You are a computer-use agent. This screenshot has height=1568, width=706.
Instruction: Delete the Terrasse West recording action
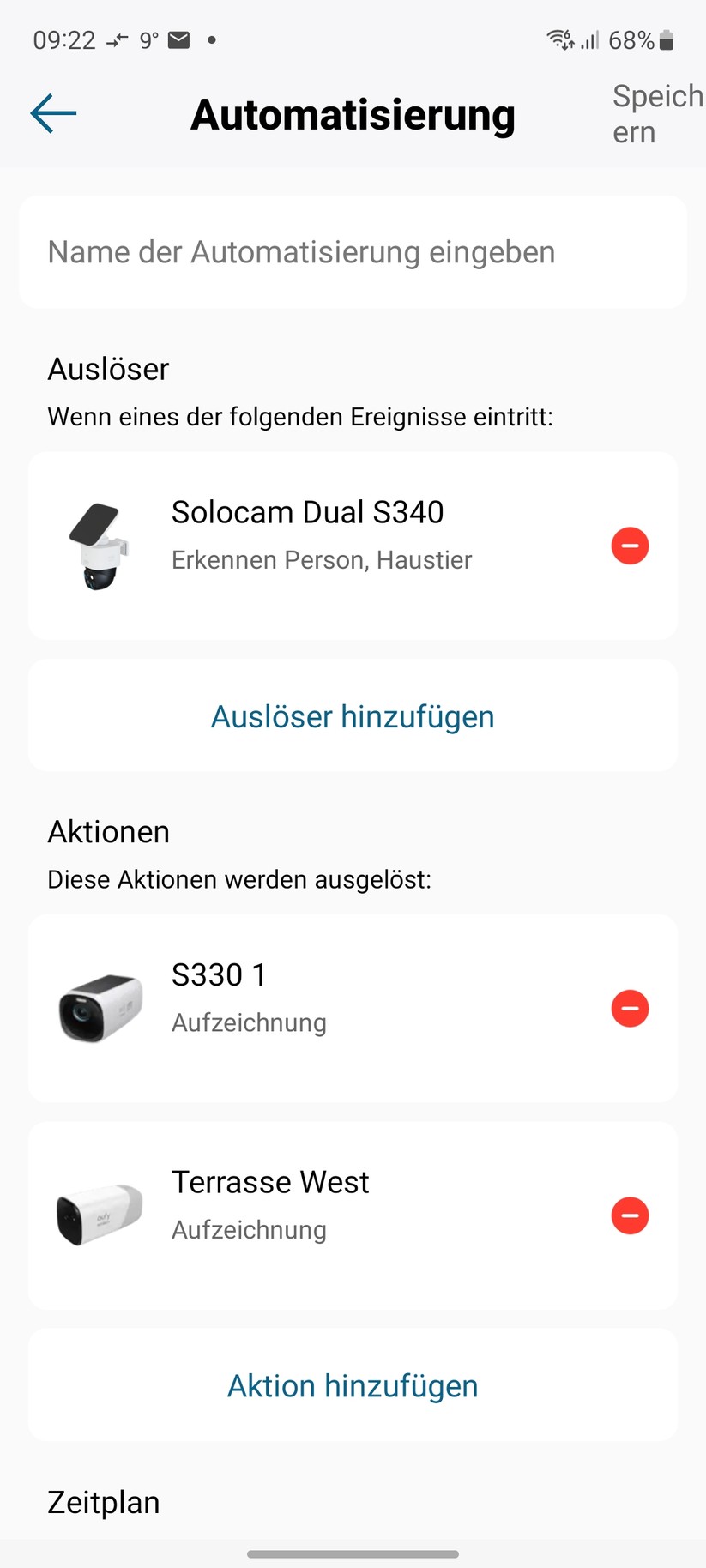630,1215
